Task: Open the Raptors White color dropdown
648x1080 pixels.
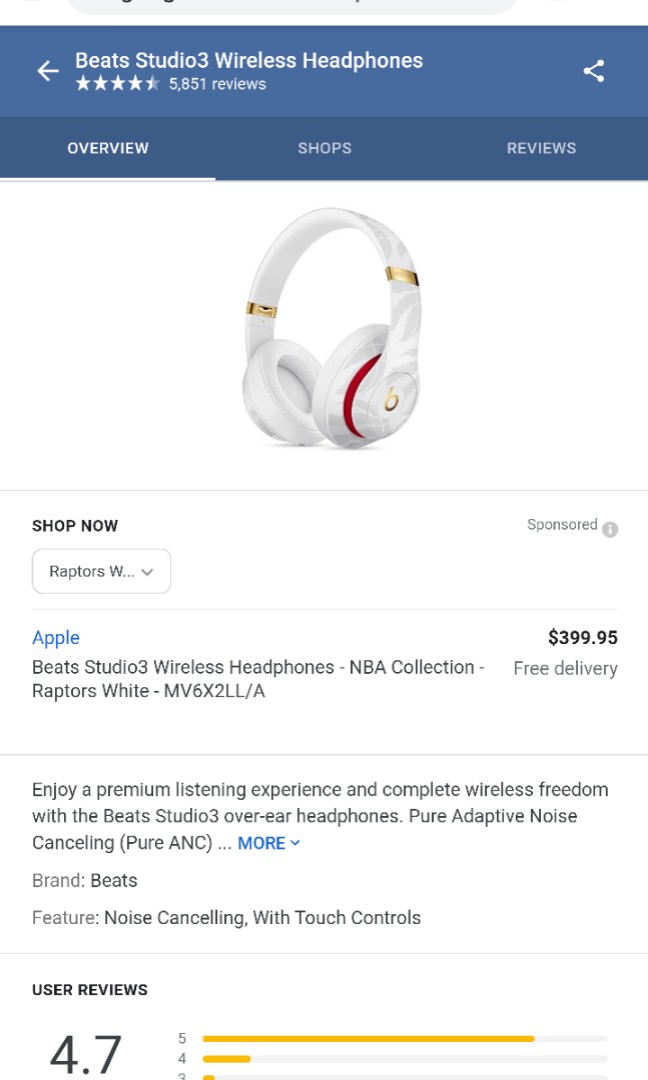Action: [x=101, y=572]
